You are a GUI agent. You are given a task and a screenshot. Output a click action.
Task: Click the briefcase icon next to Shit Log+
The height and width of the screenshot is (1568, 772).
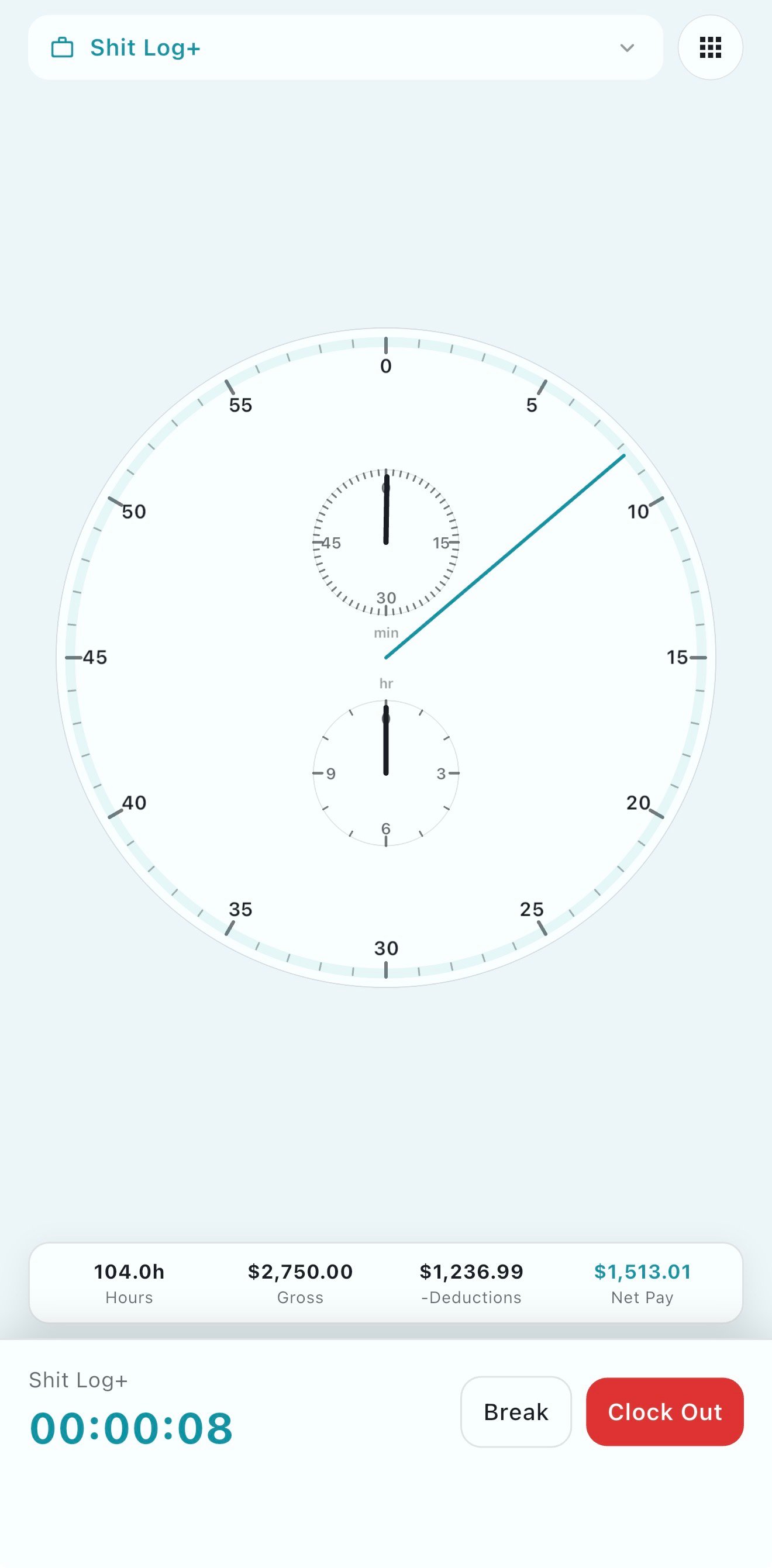tap(63, 47)
